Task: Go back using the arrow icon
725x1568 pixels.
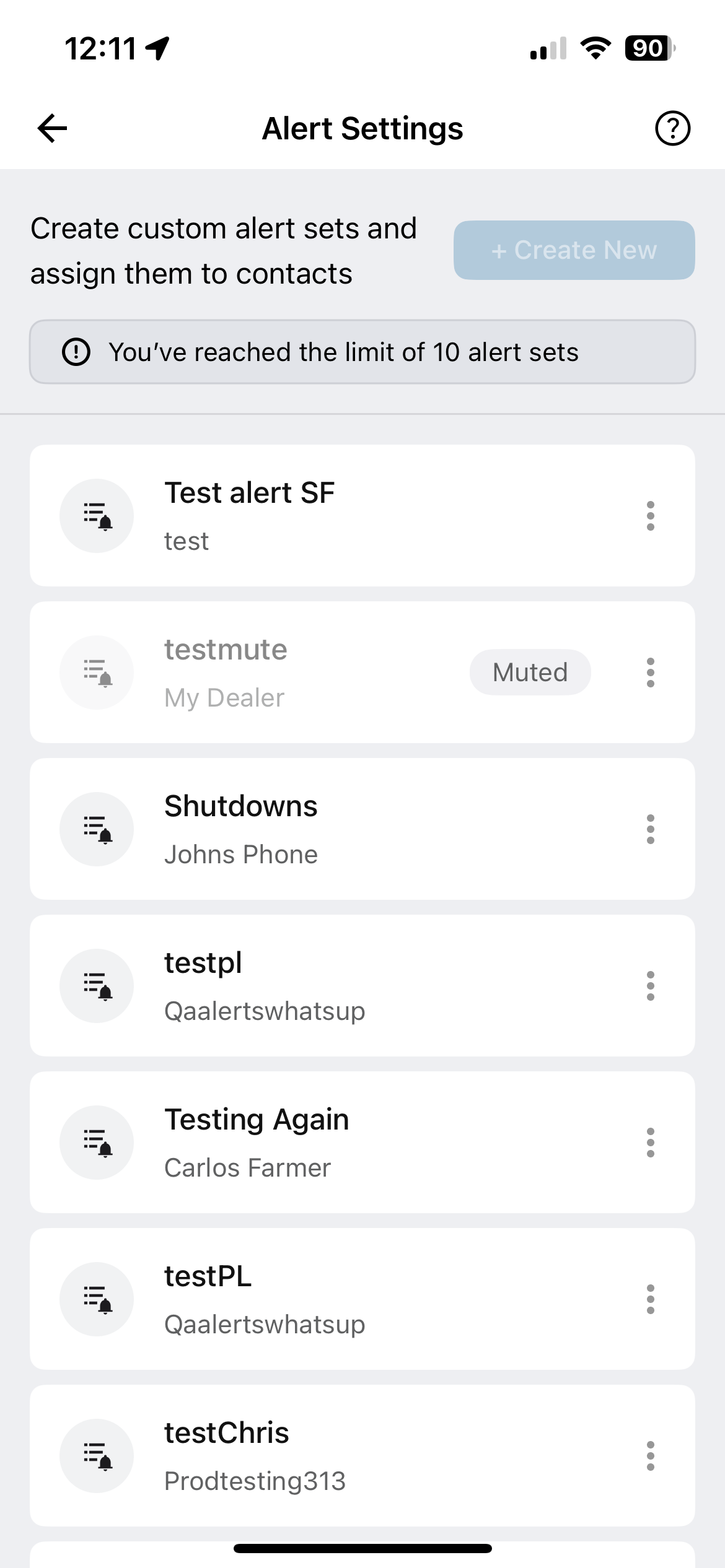Action: coord(52,128)
